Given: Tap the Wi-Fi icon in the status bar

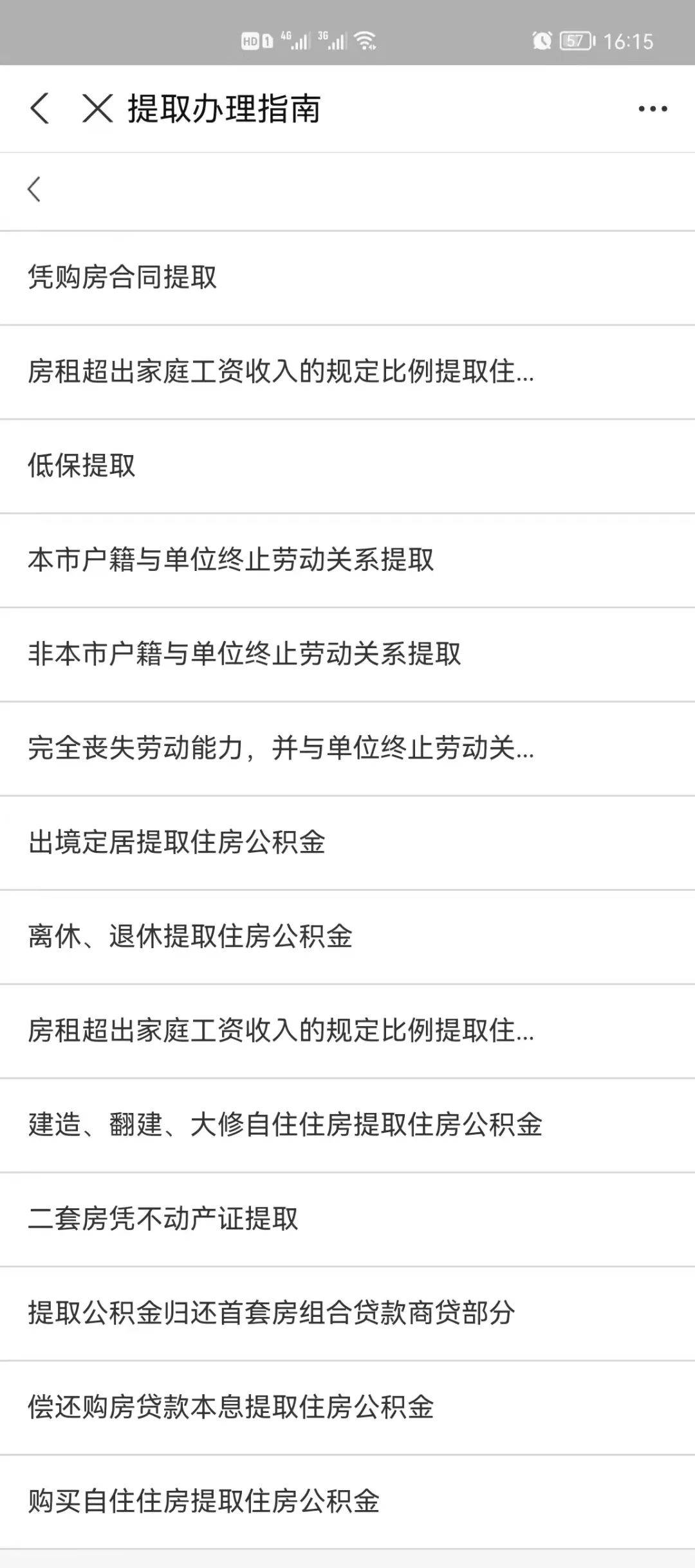Looking at the screenshot, I should (365, 39).
